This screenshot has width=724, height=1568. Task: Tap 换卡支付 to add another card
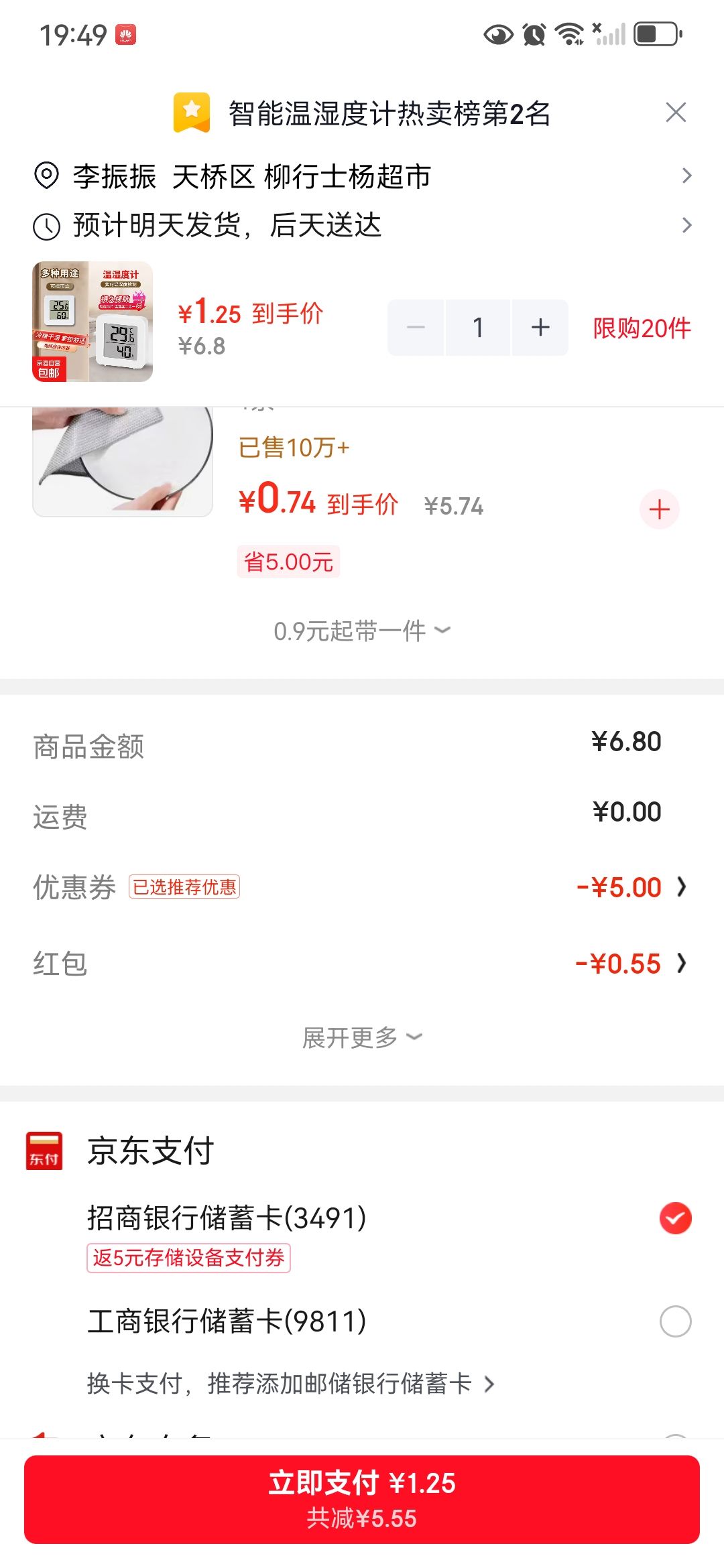point(291,1383)
